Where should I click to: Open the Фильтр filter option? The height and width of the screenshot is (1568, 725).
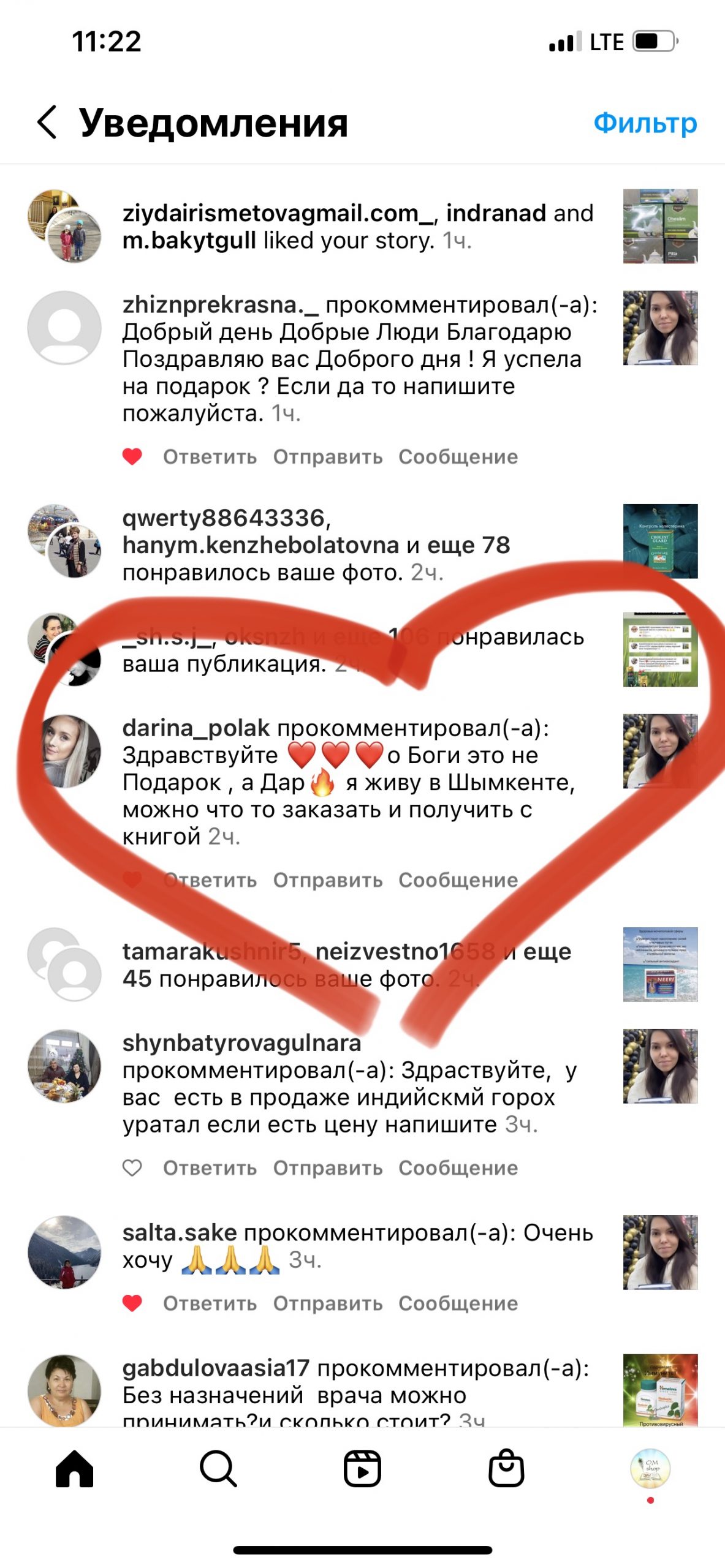coord(645,123)
